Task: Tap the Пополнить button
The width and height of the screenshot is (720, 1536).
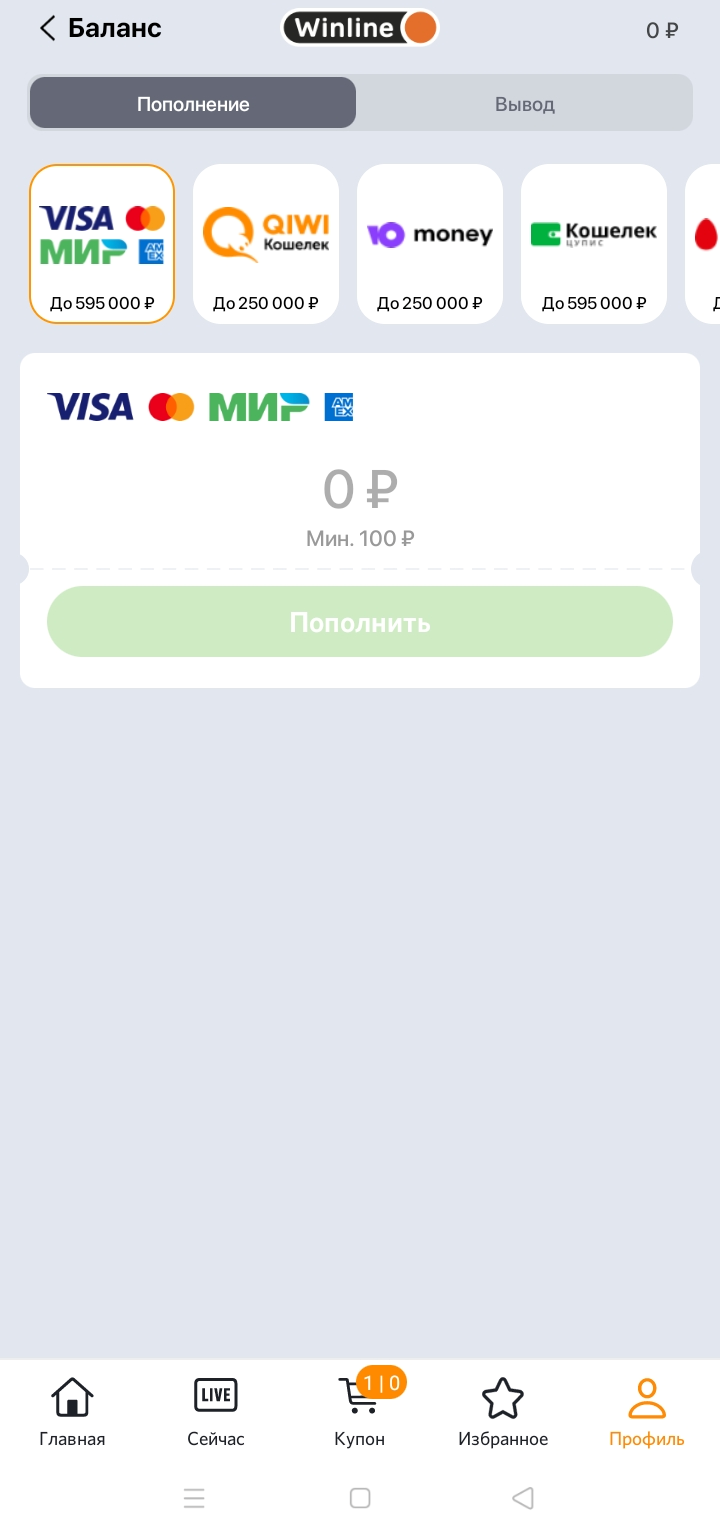Action: pos(360,622)
